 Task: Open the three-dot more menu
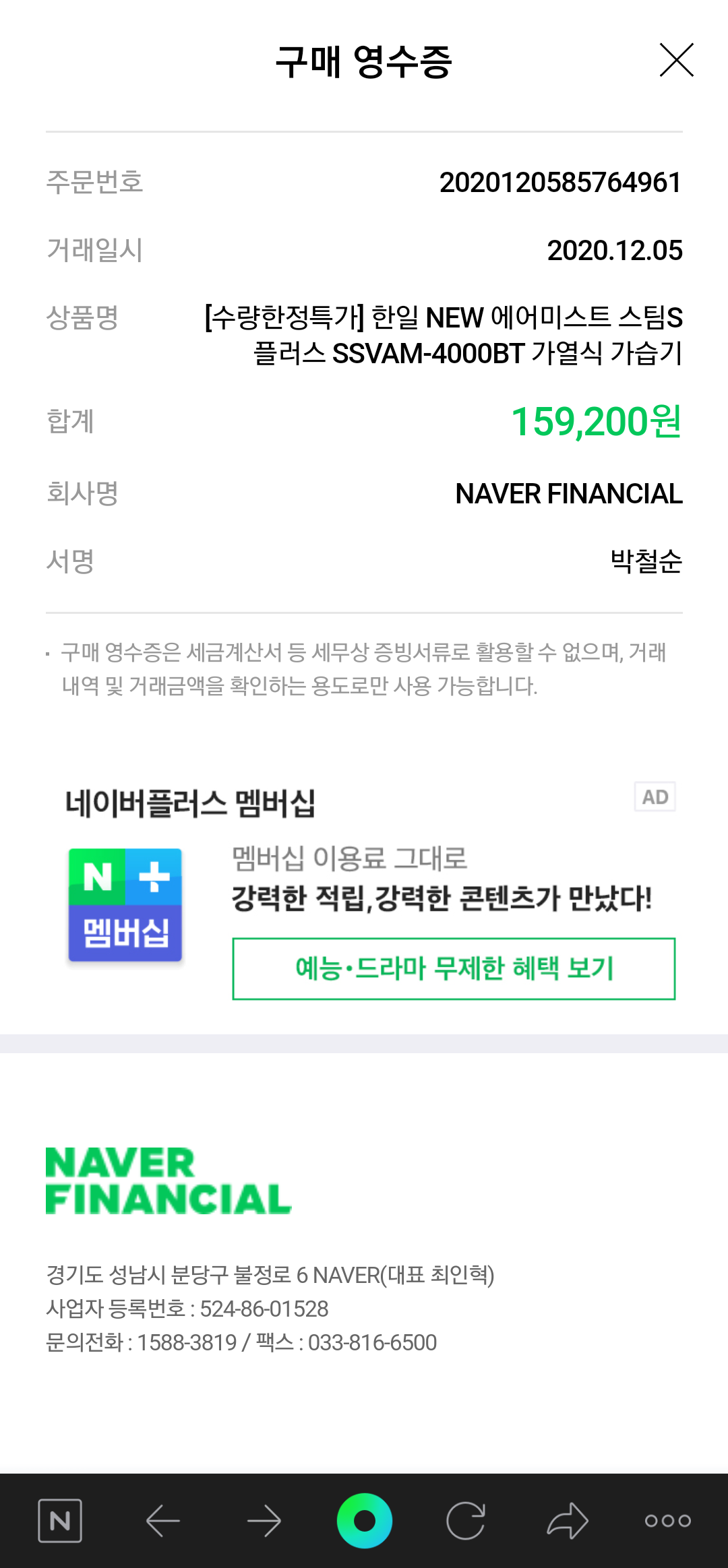pos(668,1521)
